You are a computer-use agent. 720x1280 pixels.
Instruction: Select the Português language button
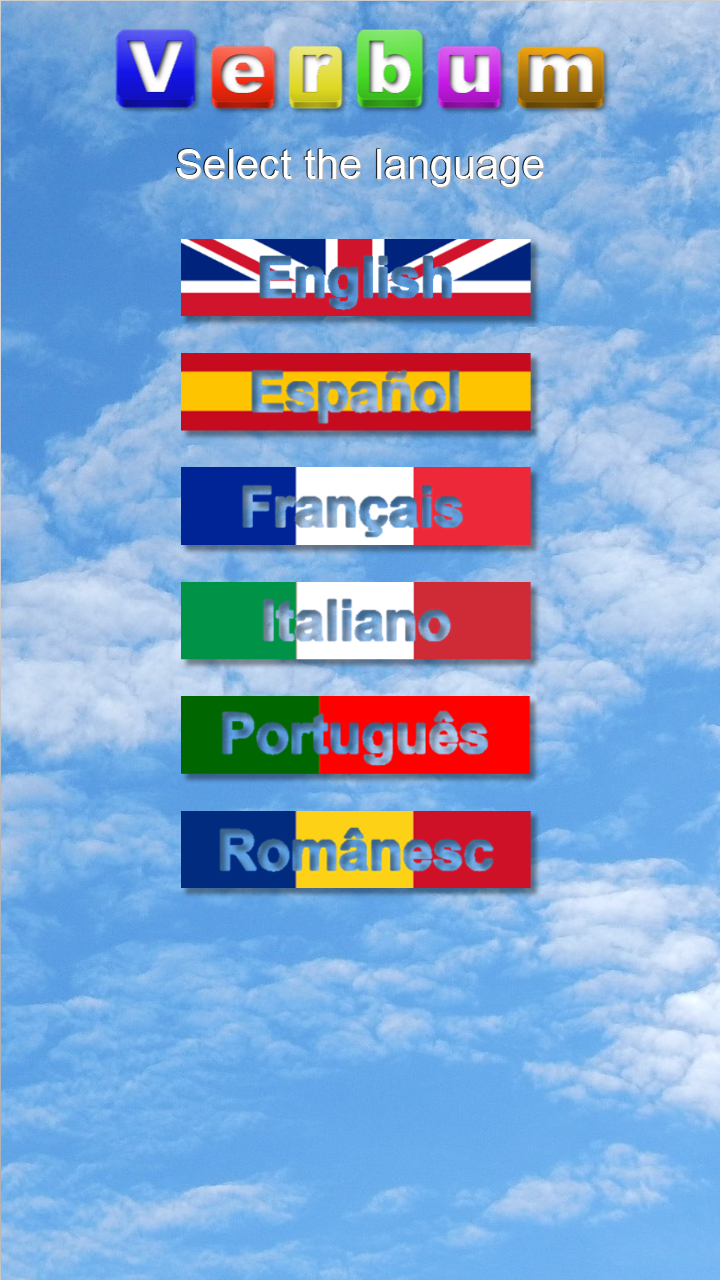[356, 735]
